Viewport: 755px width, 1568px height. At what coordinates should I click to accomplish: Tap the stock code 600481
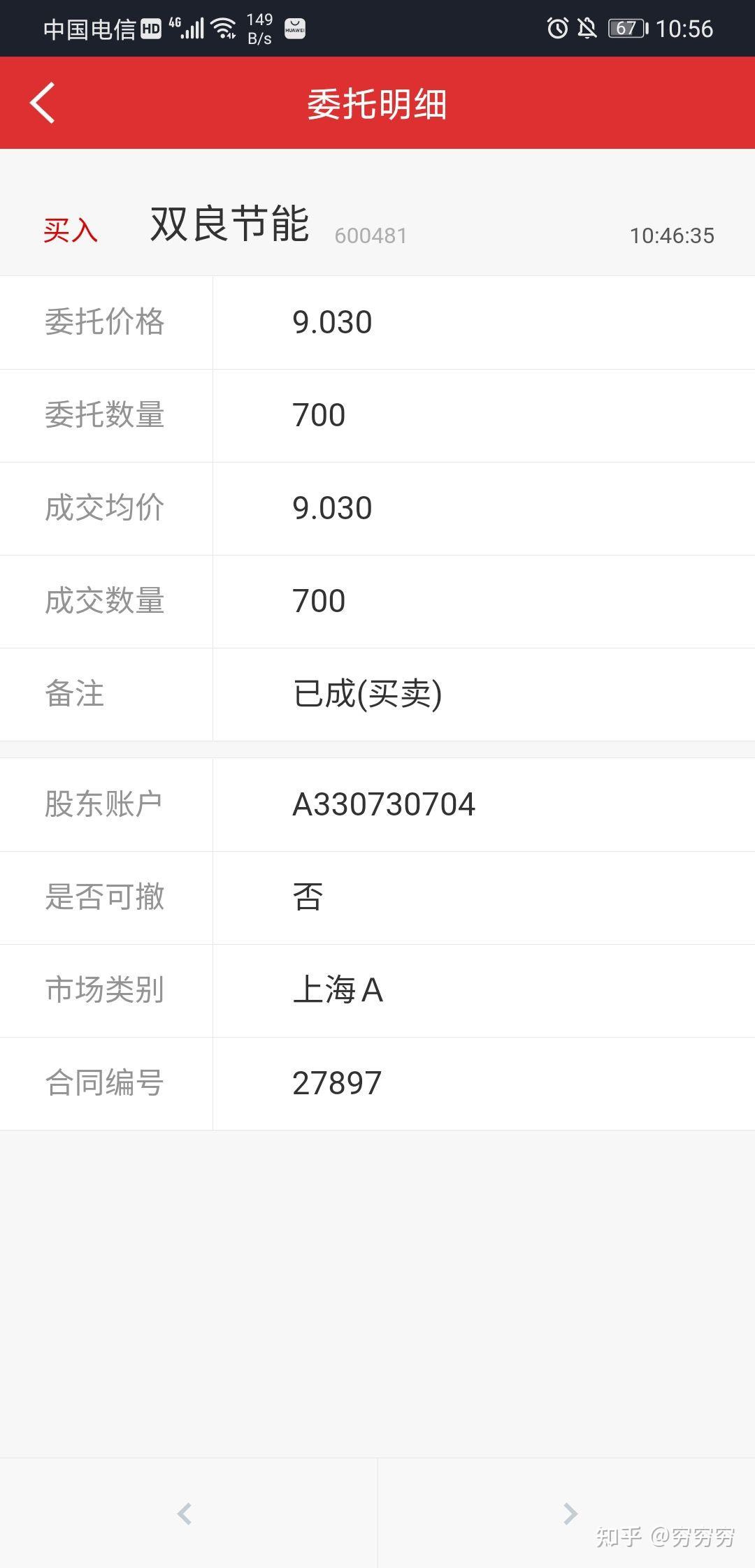pos(371,235)
